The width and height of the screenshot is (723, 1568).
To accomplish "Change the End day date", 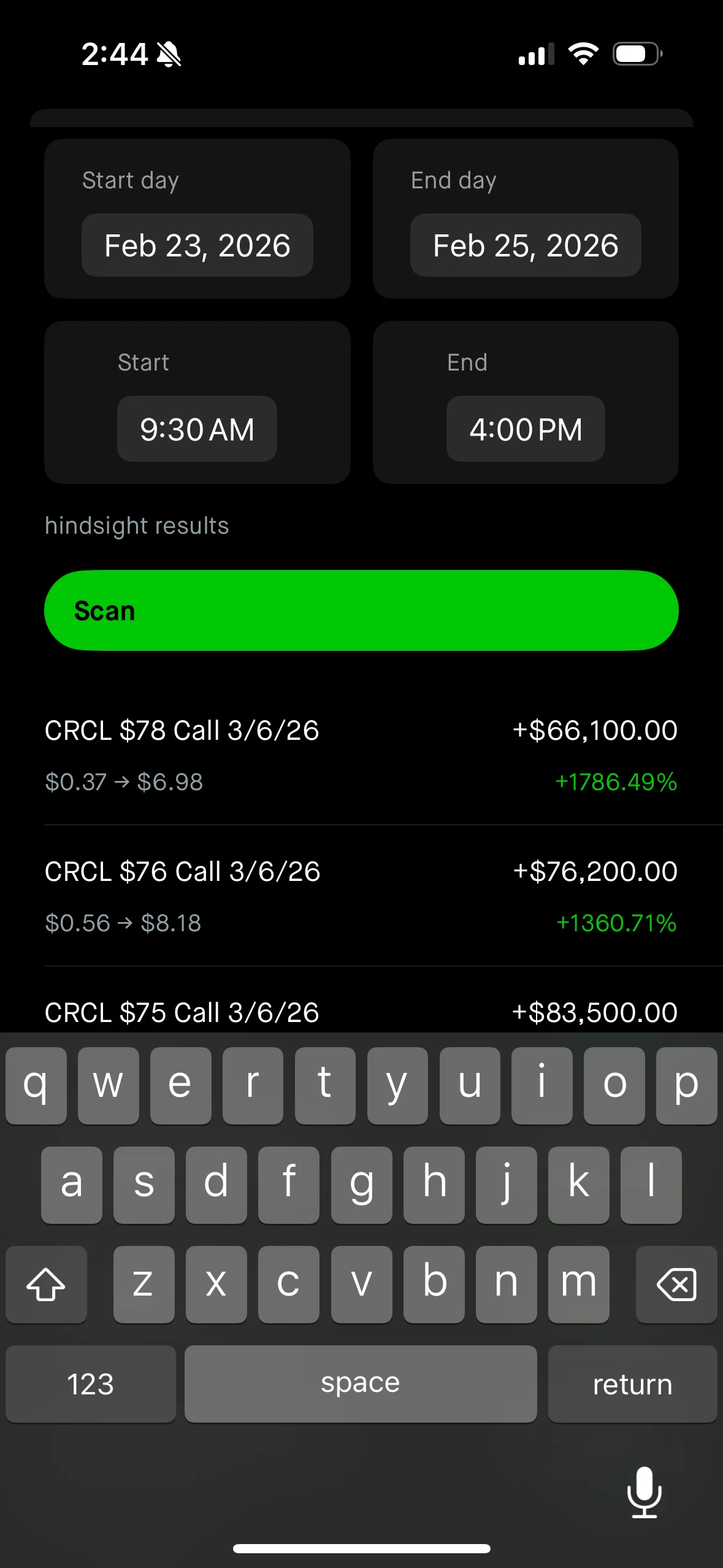I will [x=526, y=245].
